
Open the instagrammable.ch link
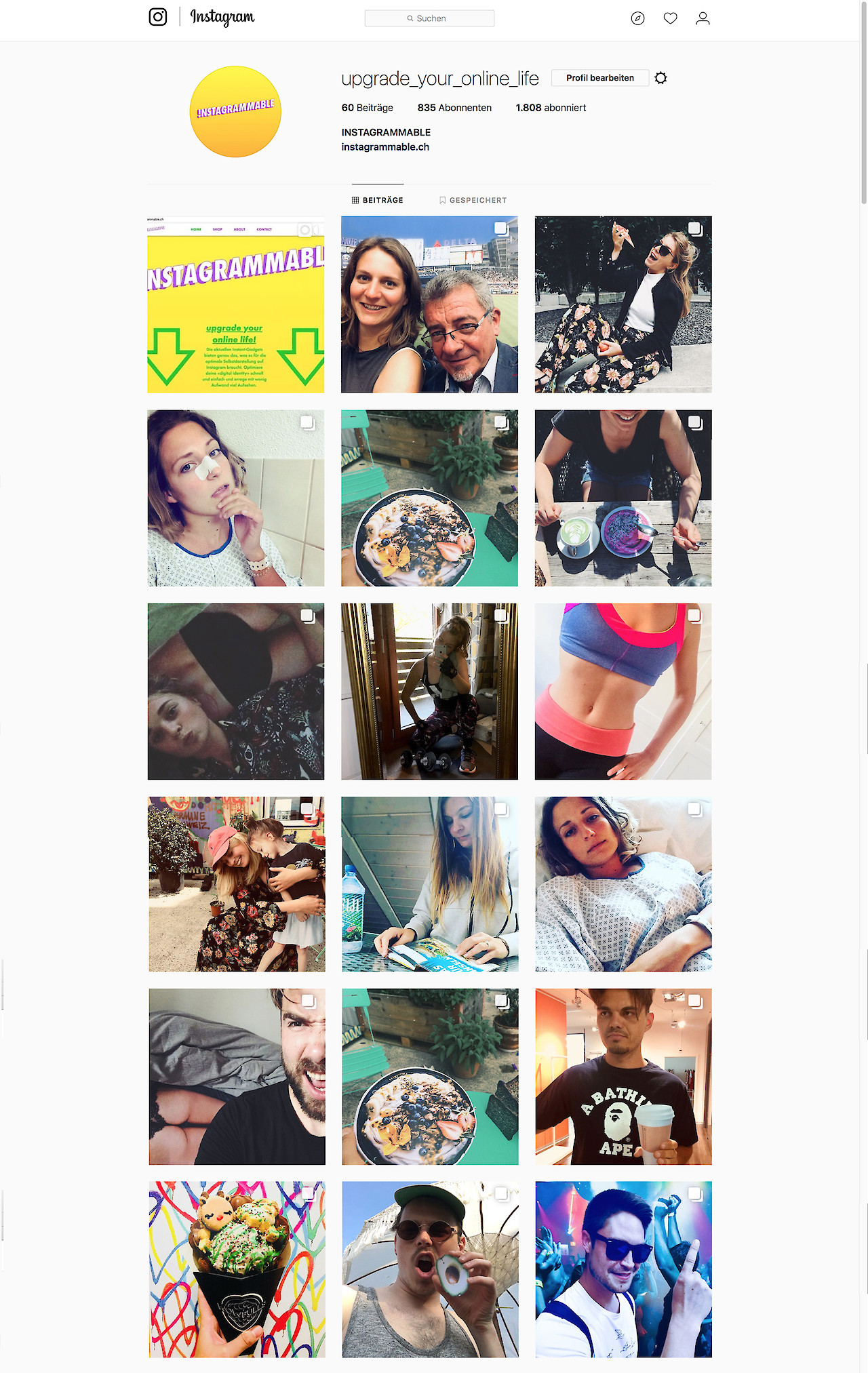pos(385,147)
